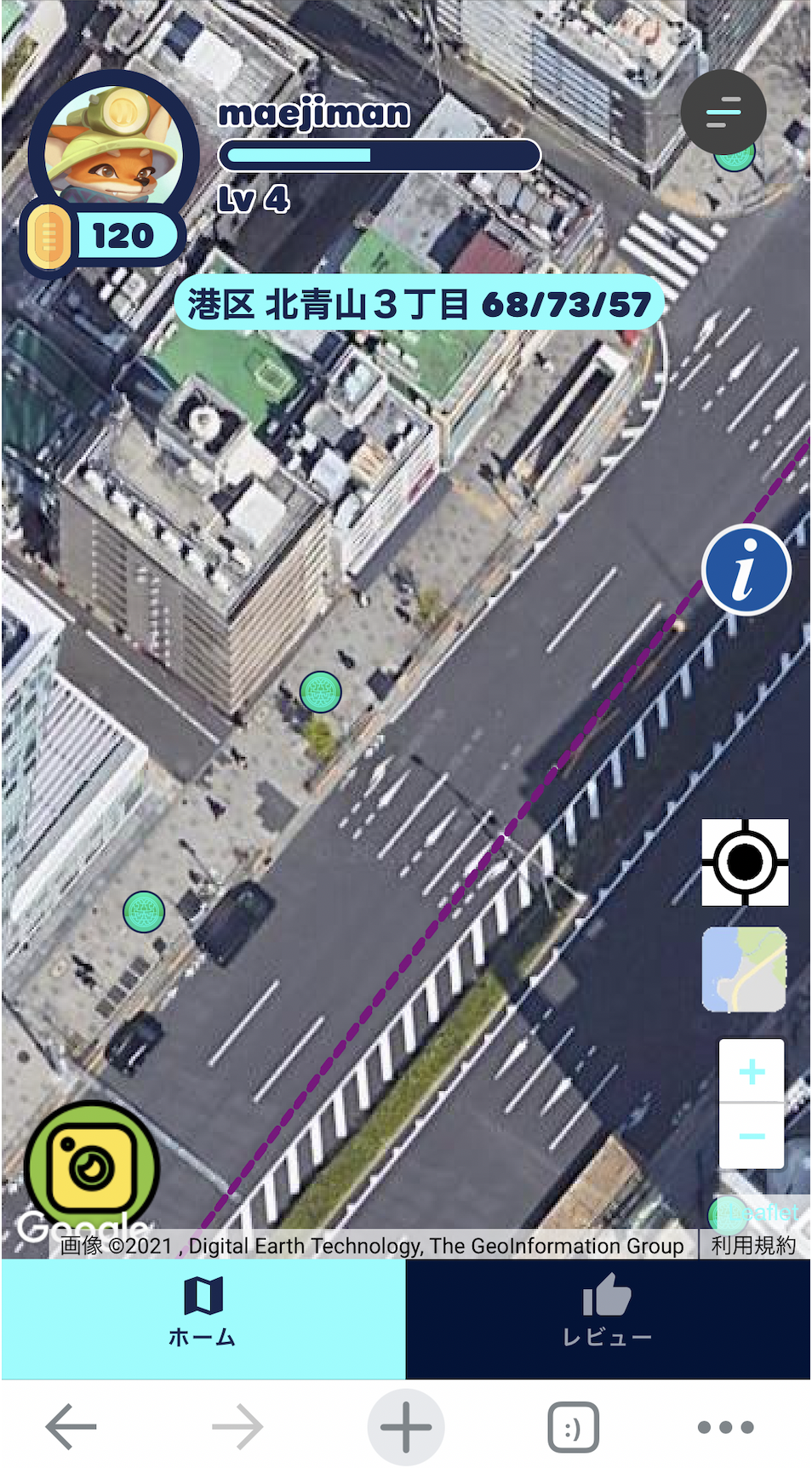Zoom in on the map

click(x=752, y=1071)
